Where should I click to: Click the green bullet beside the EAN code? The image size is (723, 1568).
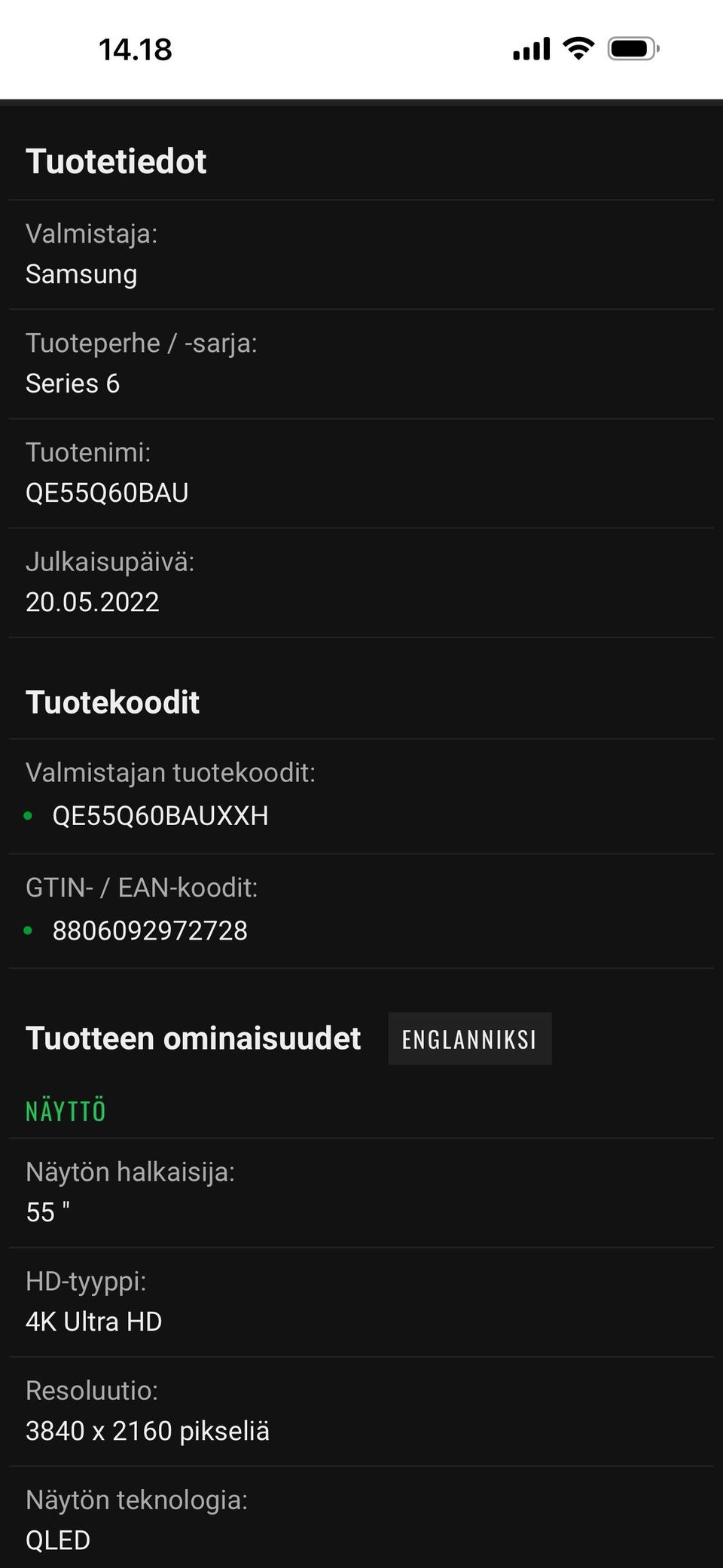tap(29, 930)
